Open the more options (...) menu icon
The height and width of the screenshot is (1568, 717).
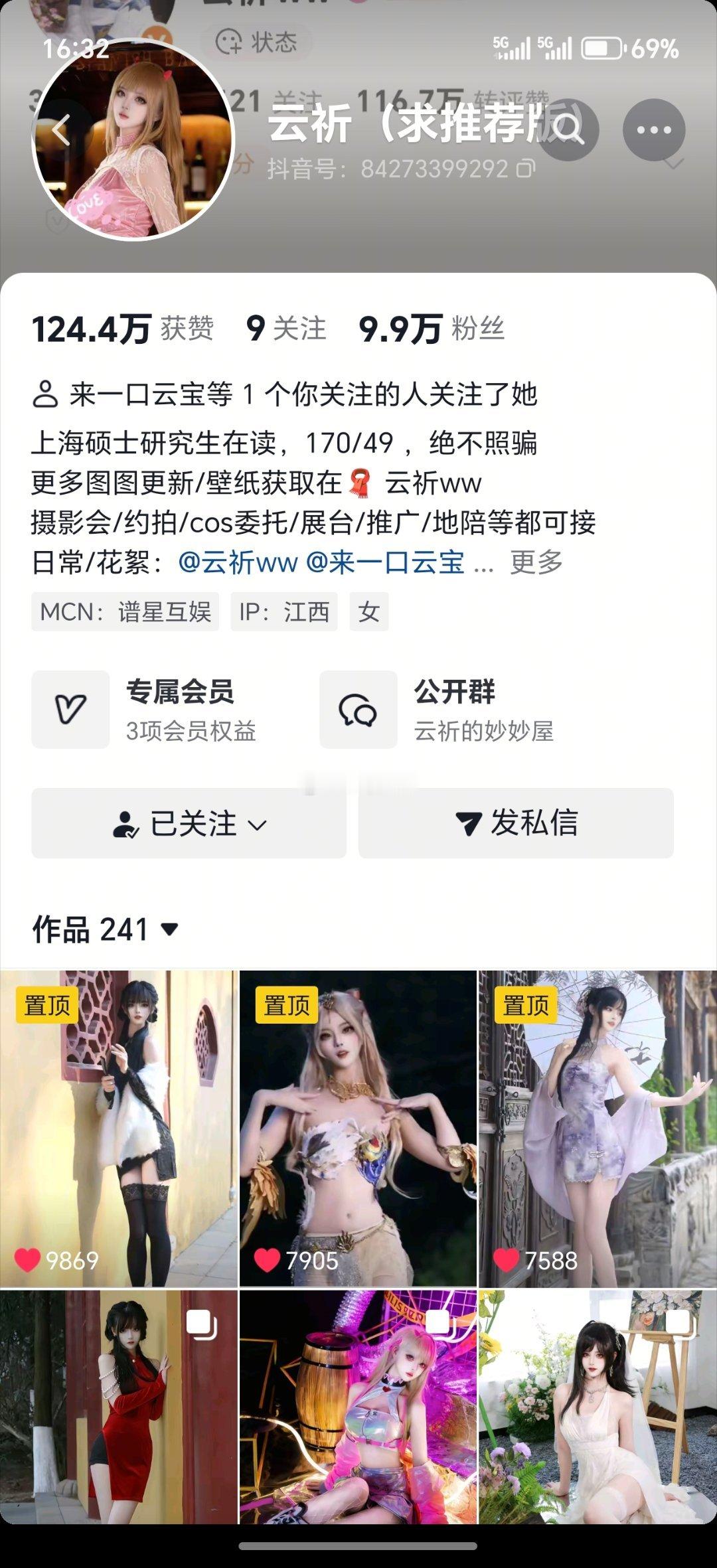(x=654, y=130)
